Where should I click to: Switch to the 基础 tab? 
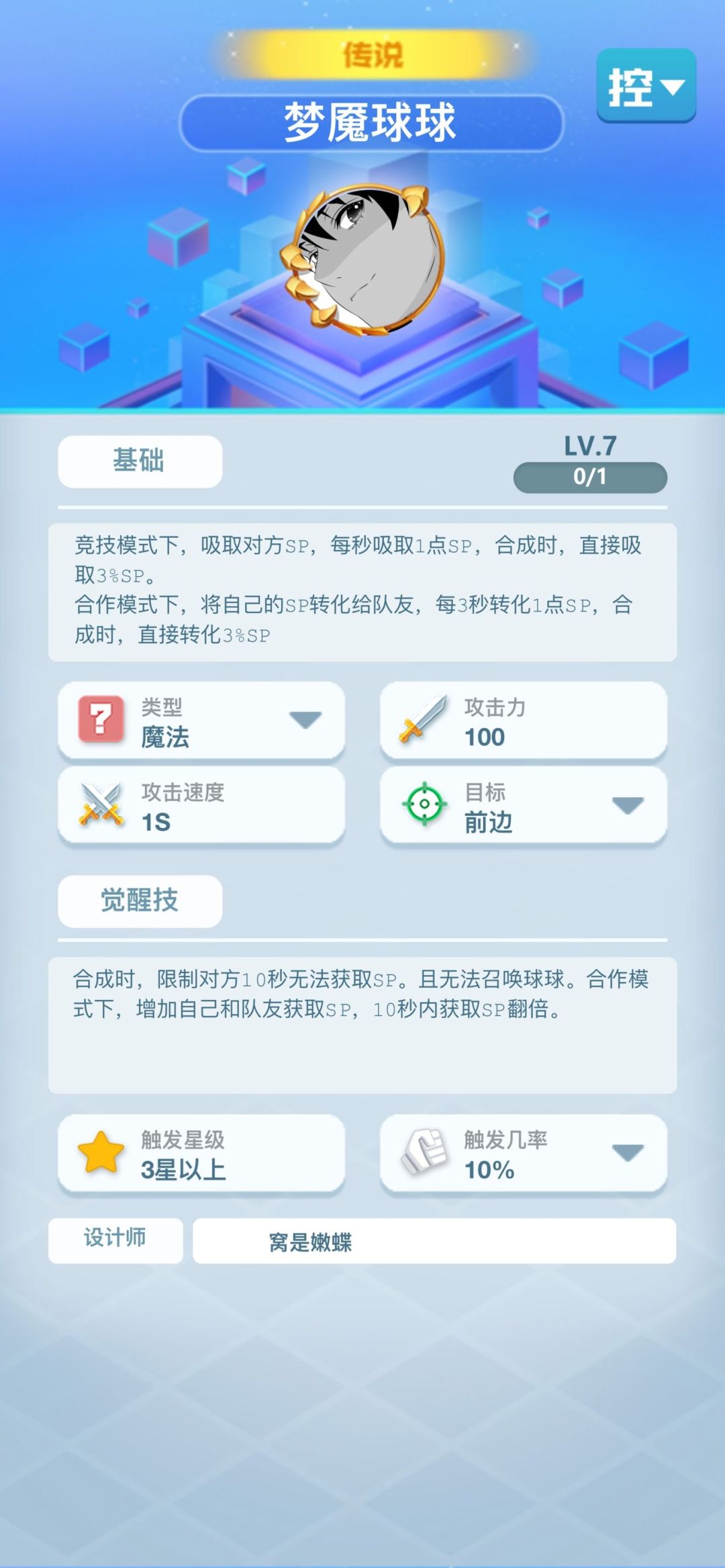pos(138,460)
